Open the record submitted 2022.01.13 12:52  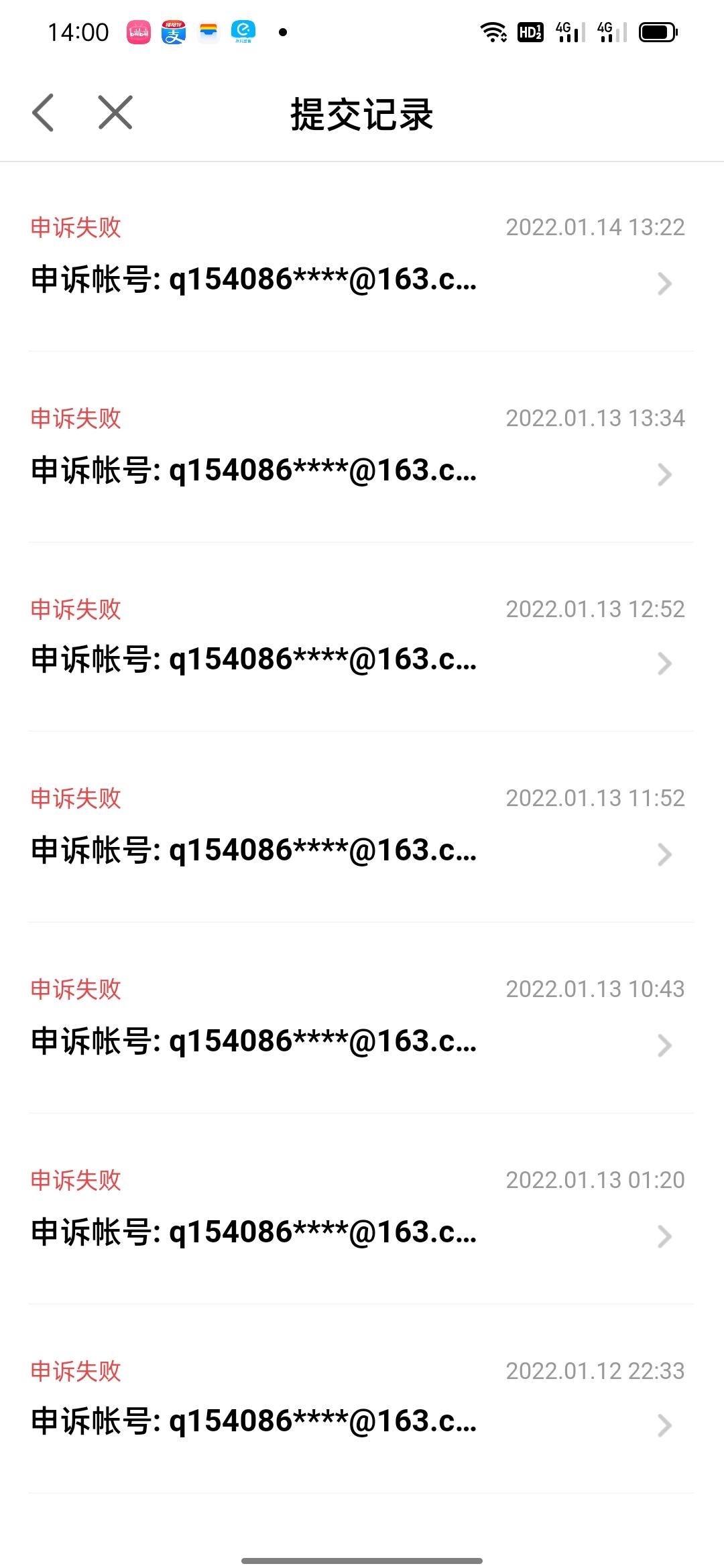coord(361,638)
